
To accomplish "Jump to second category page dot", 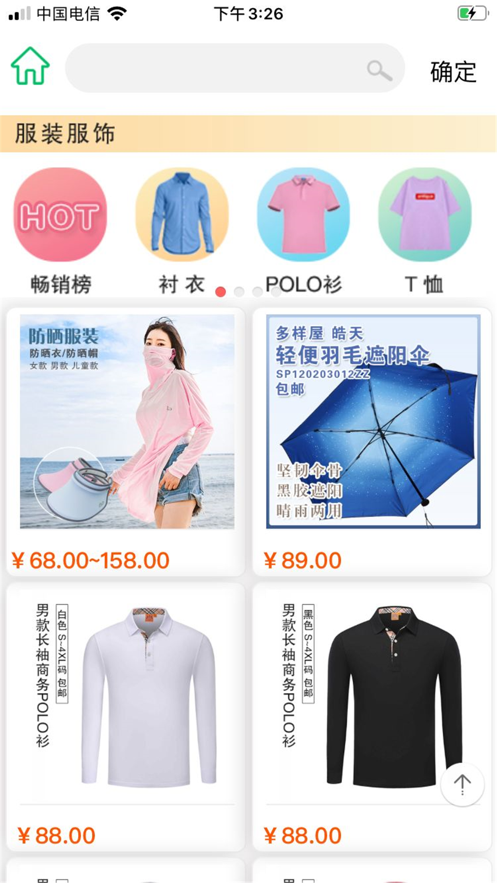I will tap(239, 292).
